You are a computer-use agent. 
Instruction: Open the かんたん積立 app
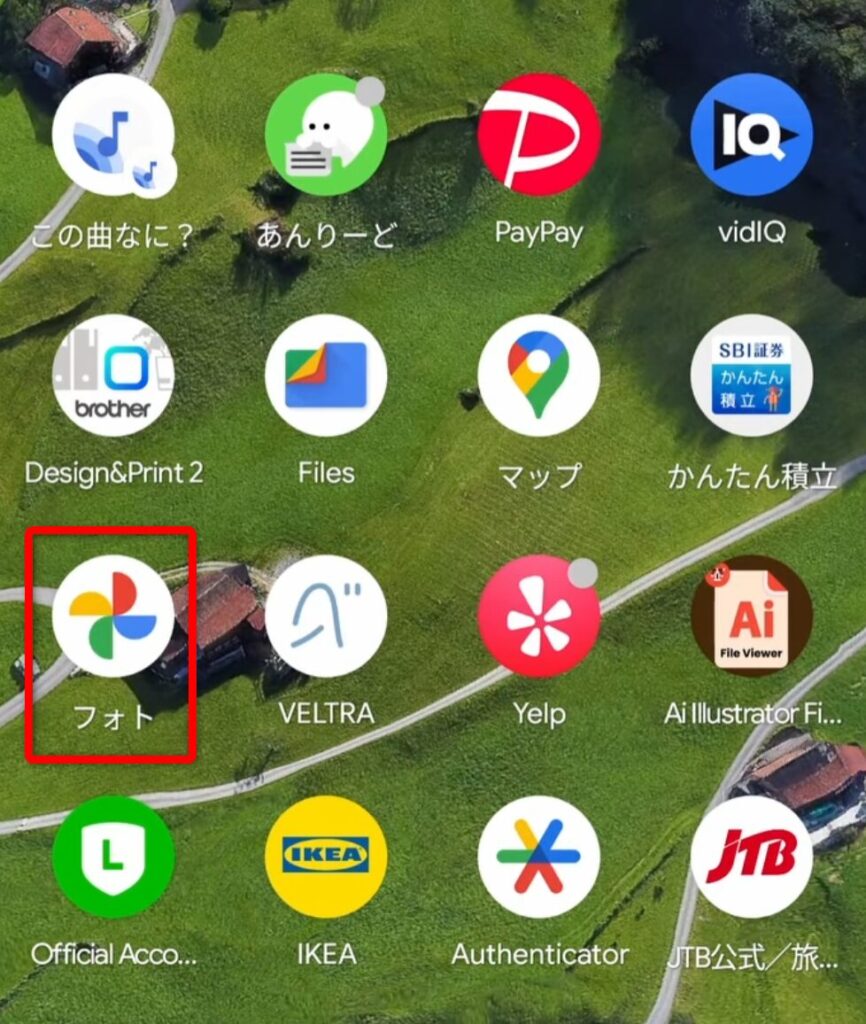coord(751,376)
